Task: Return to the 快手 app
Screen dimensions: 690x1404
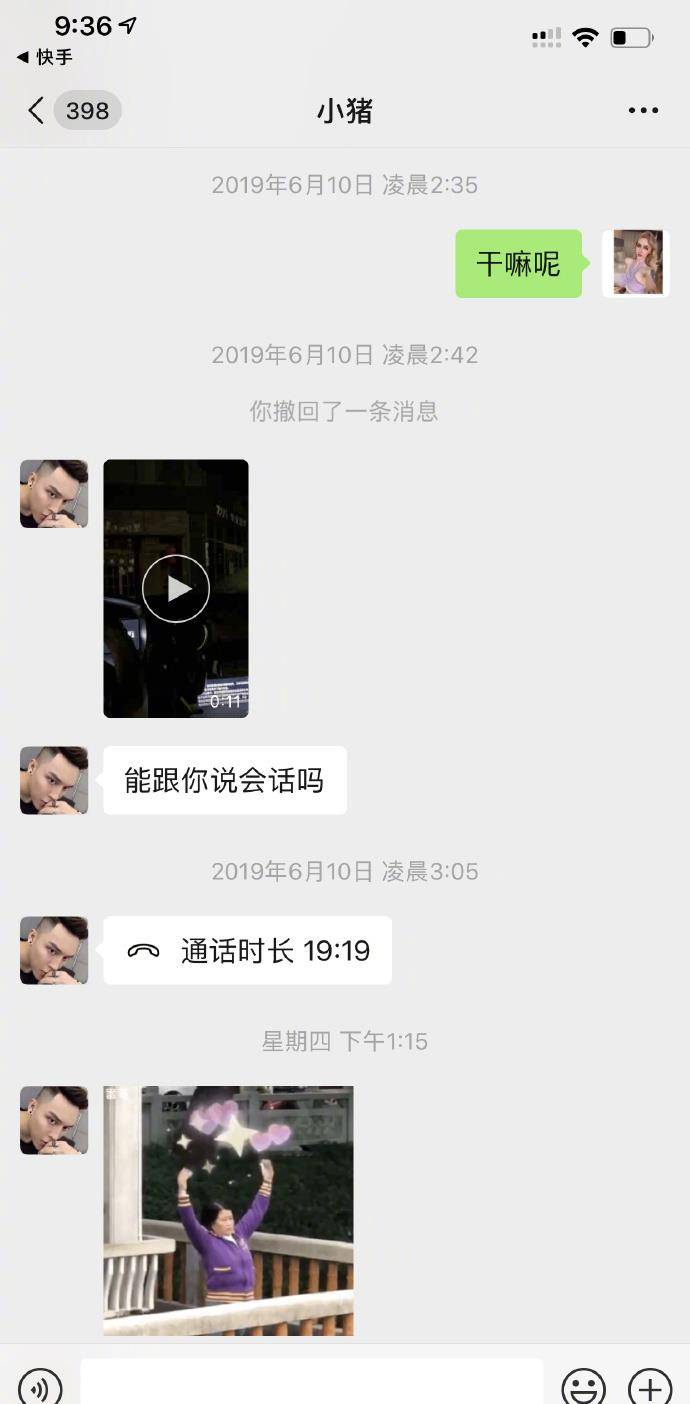Action: coord(45,58)
